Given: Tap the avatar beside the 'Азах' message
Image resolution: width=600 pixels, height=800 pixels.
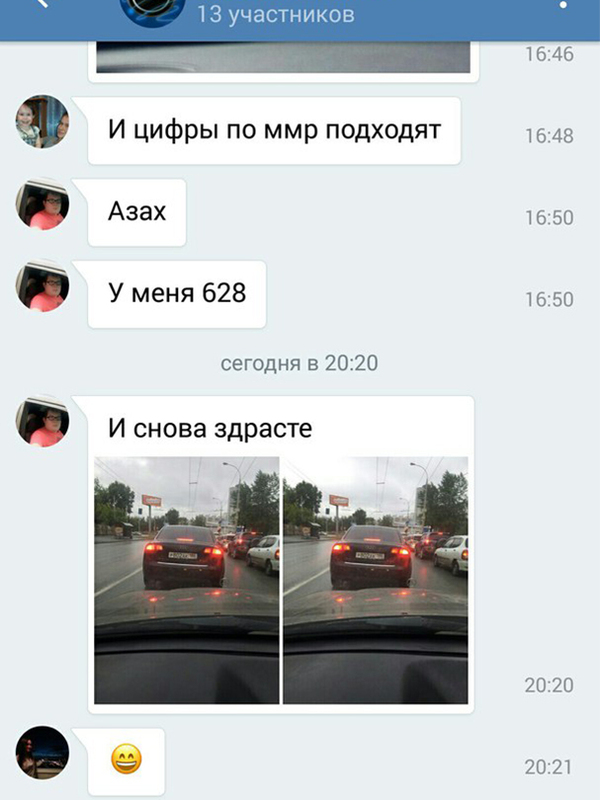Looking at the screenshot, I should (42, 205).
